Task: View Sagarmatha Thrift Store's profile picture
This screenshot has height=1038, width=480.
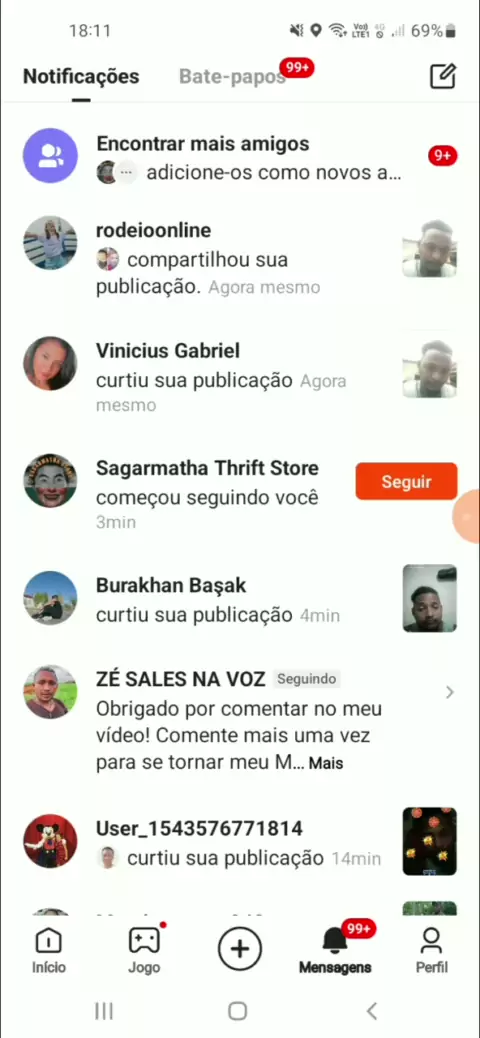Action: coord(50,481)
